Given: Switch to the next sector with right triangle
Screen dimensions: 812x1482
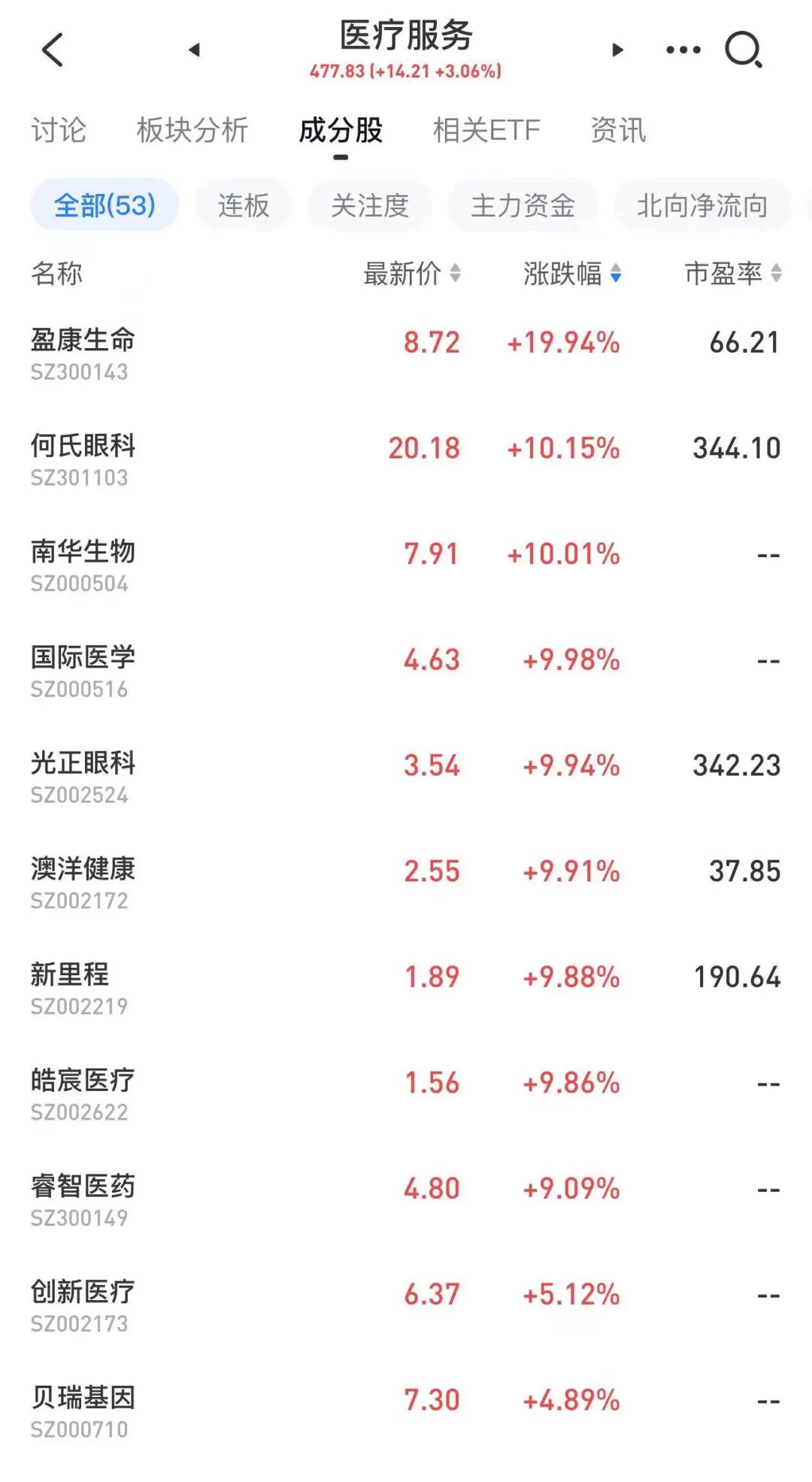Looking at the screenshot, I should (617, 50).
